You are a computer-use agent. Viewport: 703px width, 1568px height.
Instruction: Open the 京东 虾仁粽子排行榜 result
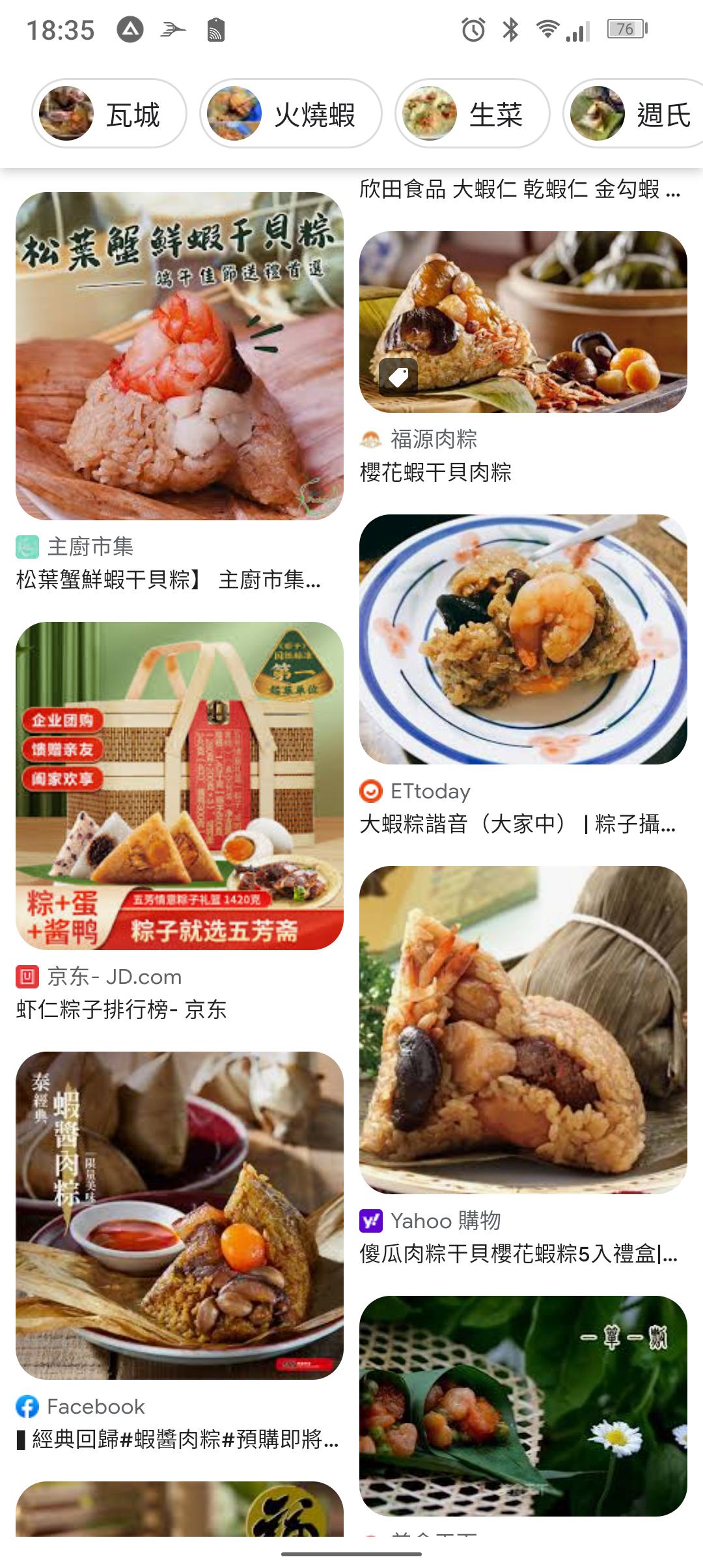(x=180, y=785)
